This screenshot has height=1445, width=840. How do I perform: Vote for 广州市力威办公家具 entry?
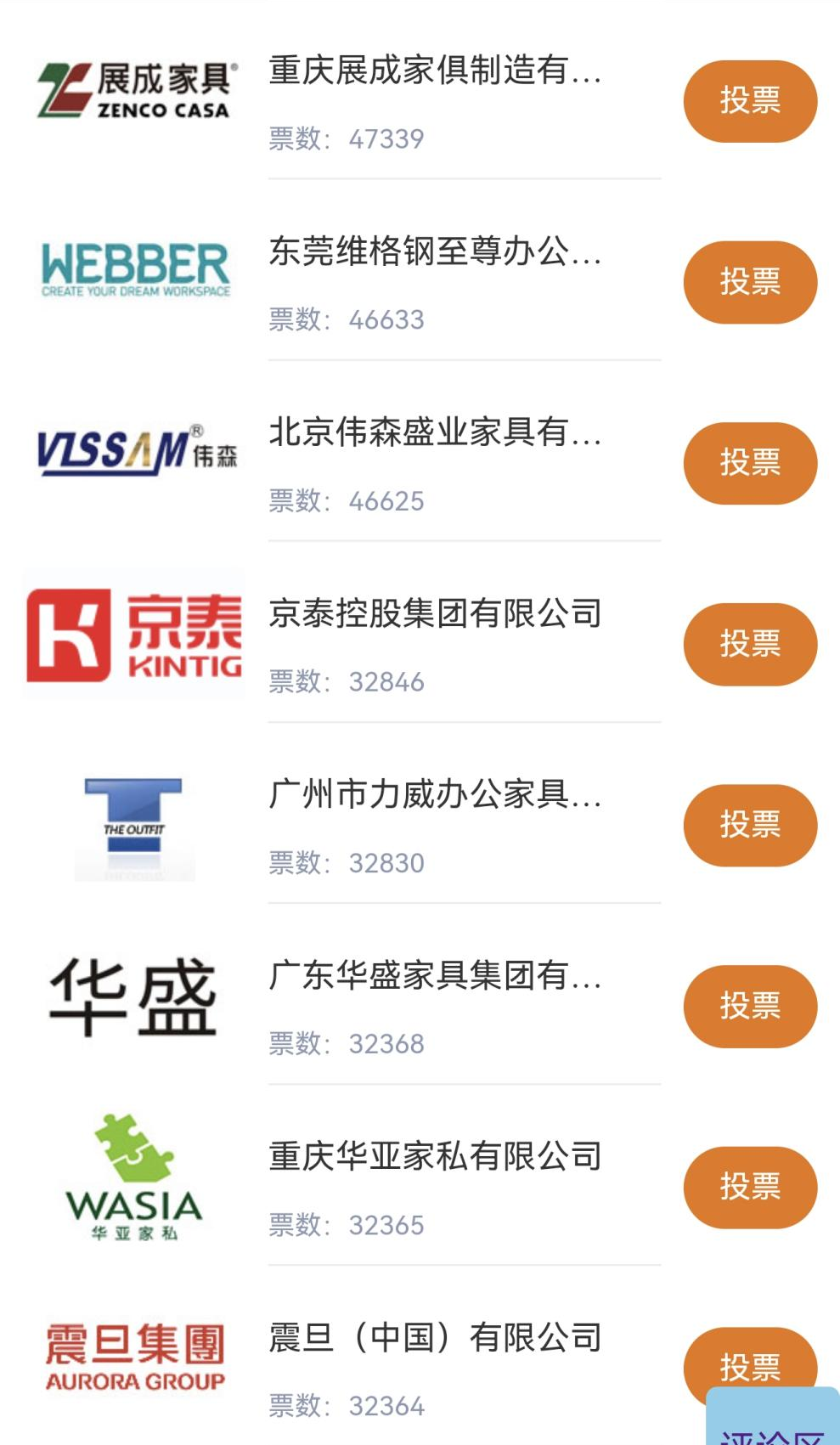point(750,825)
